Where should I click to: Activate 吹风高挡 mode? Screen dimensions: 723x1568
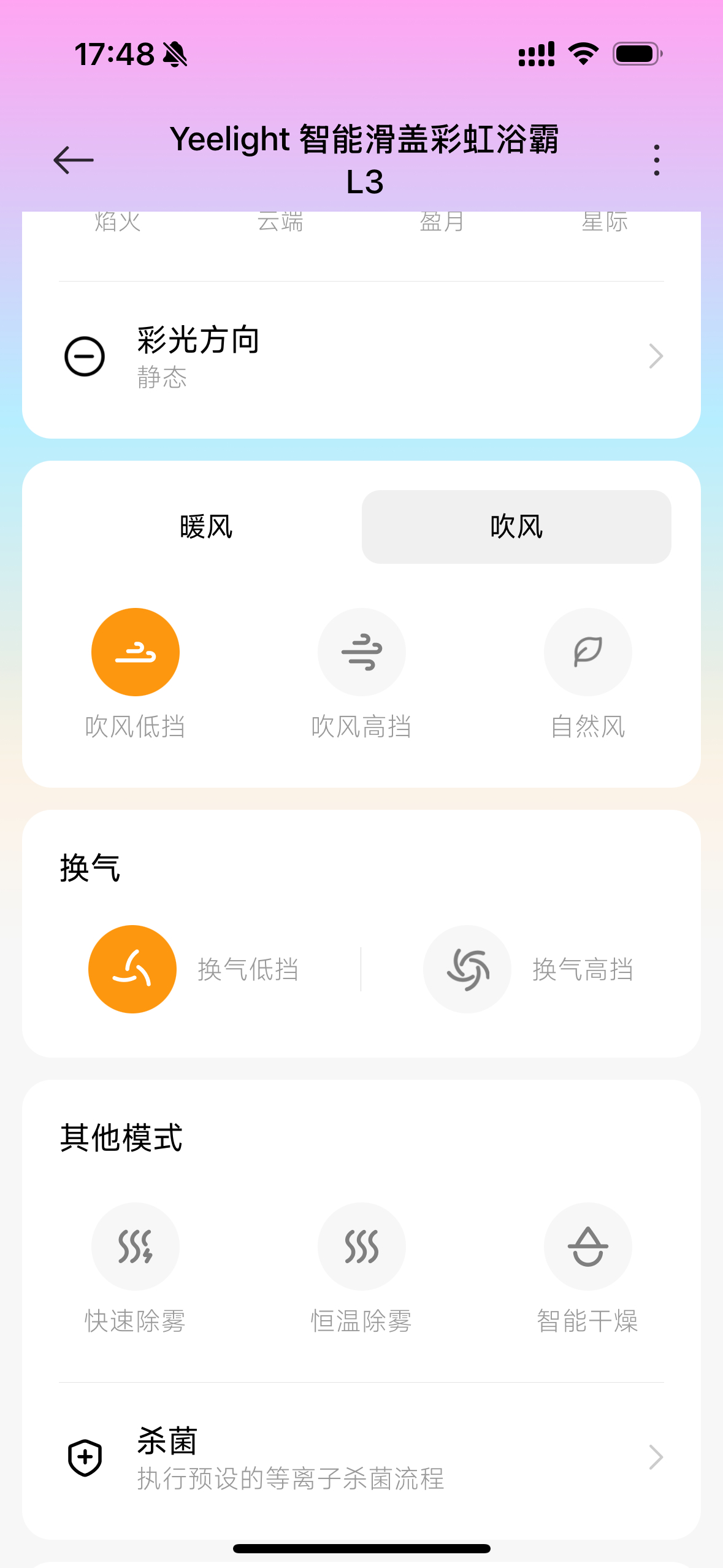(362, 652)
